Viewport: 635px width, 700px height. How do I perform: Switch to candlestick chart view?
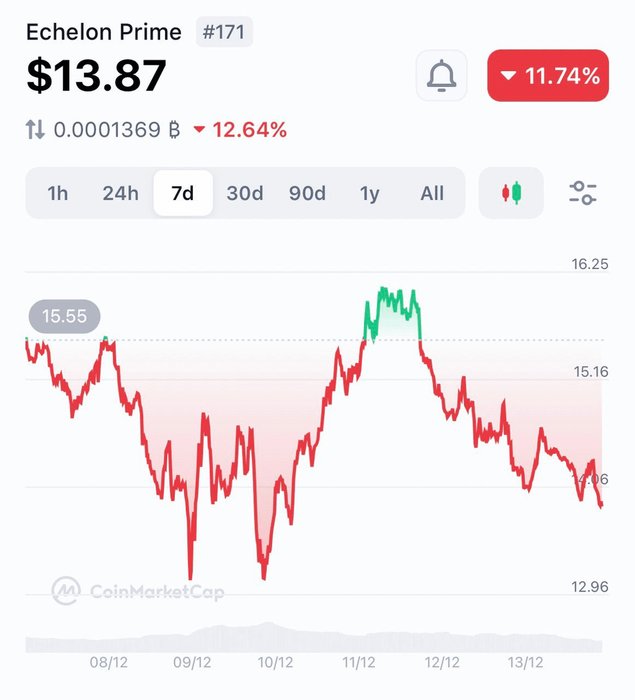511,193
